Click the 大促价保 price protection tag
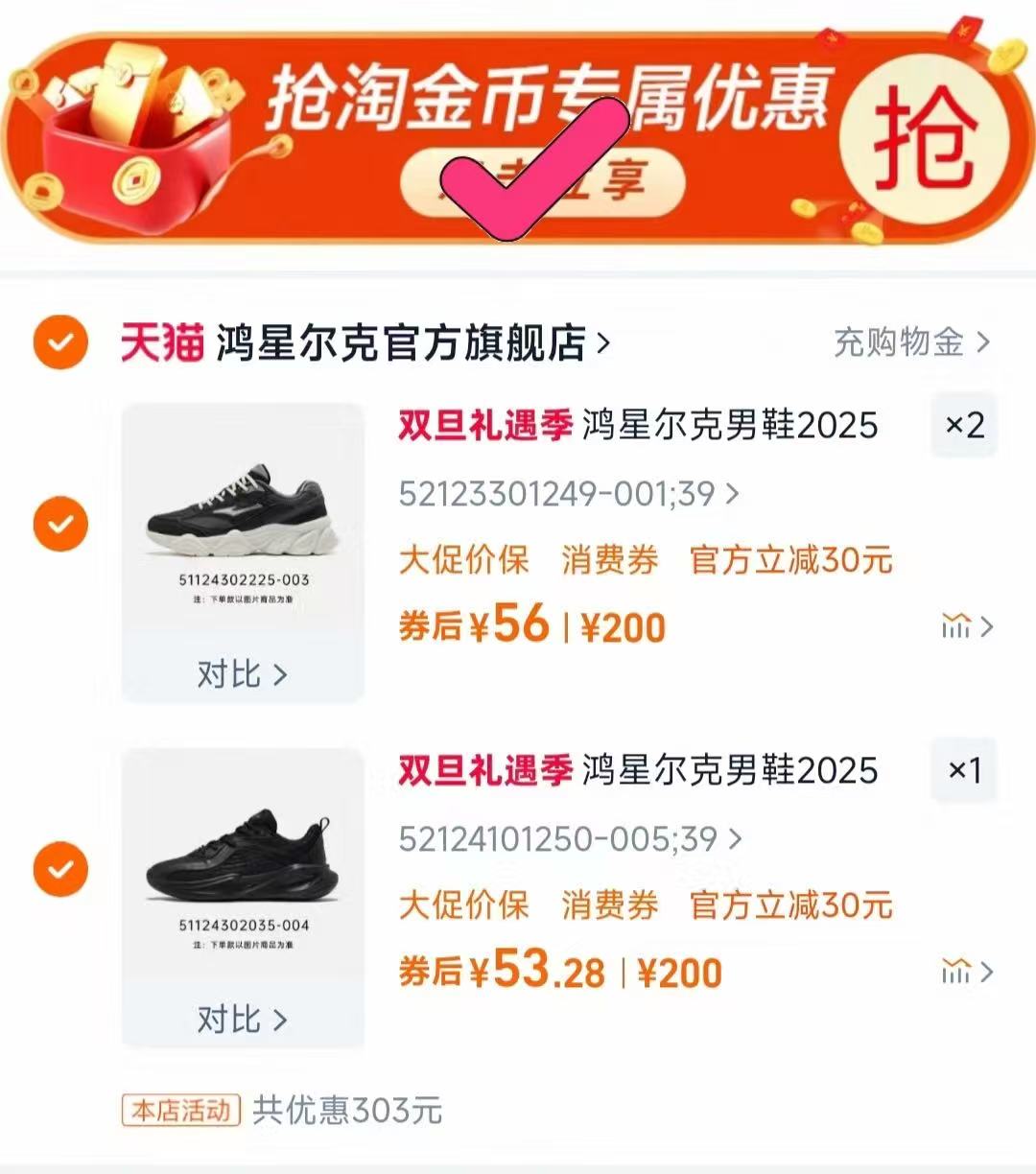Screen dimensions: 1036x1174 tap(464, 561)
